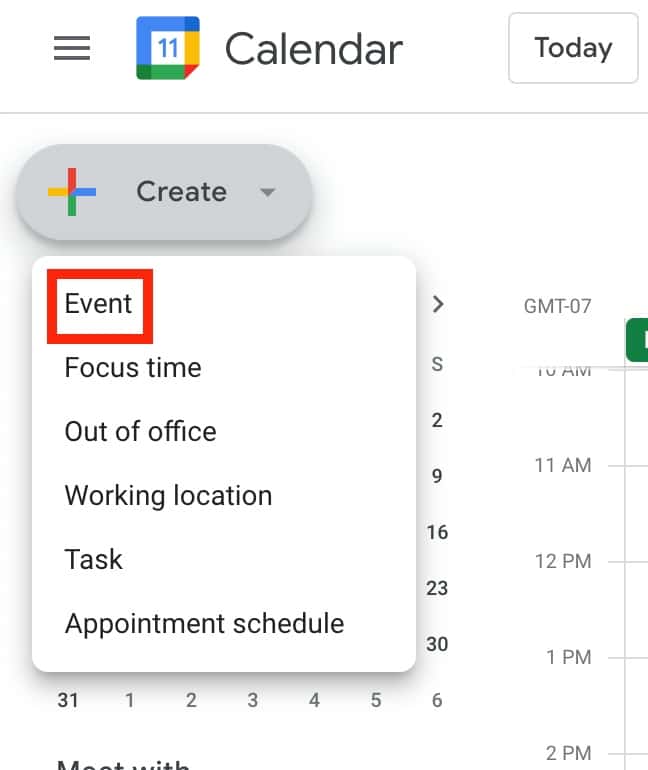This screenshot has height=770, width=648.
Task: Jump to Today in the calendar
Action: [573, 48]
